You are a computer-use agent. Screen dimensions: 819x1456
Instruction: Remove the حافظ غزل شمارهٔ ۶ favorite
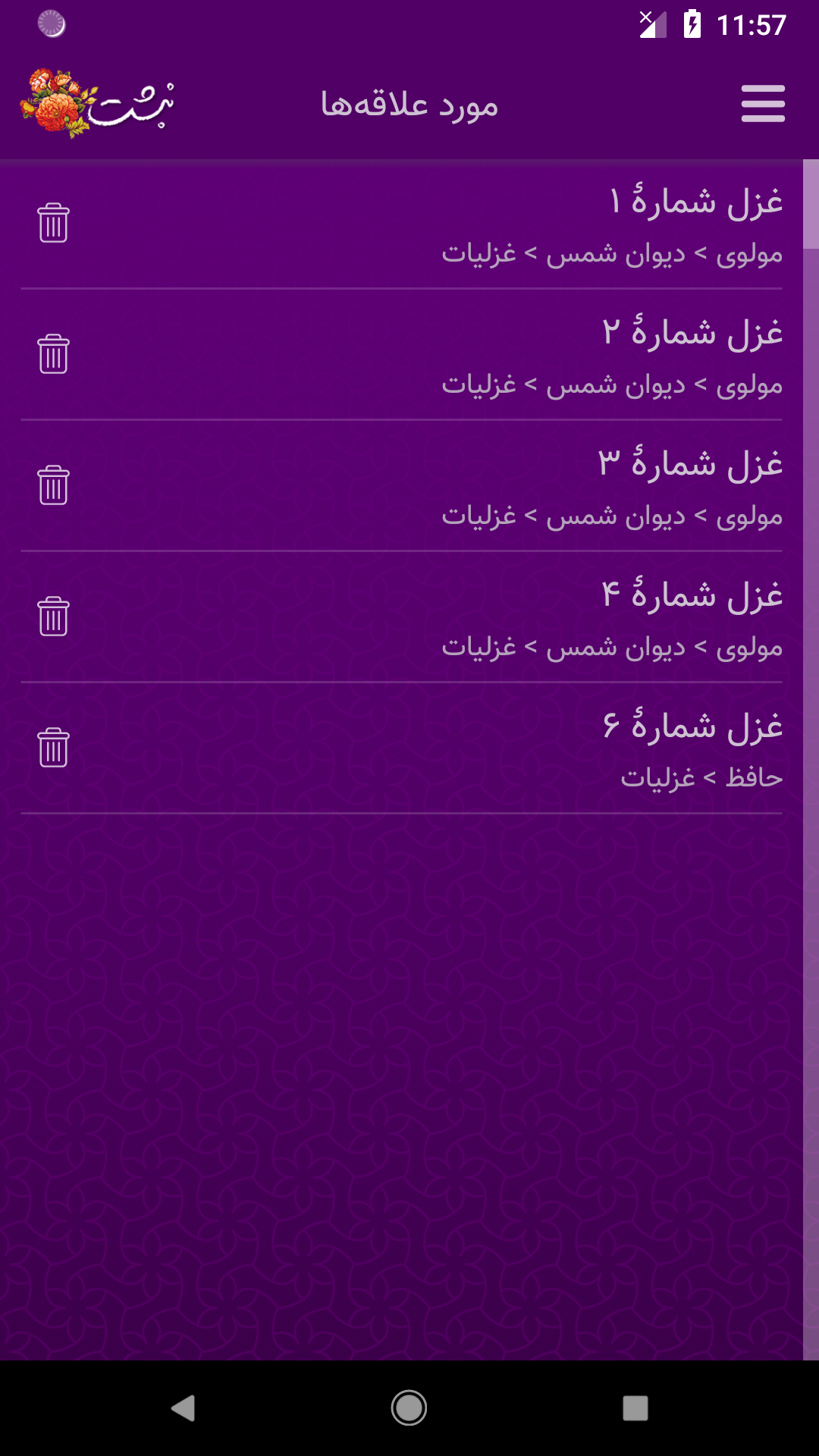(x=53, y=748)
